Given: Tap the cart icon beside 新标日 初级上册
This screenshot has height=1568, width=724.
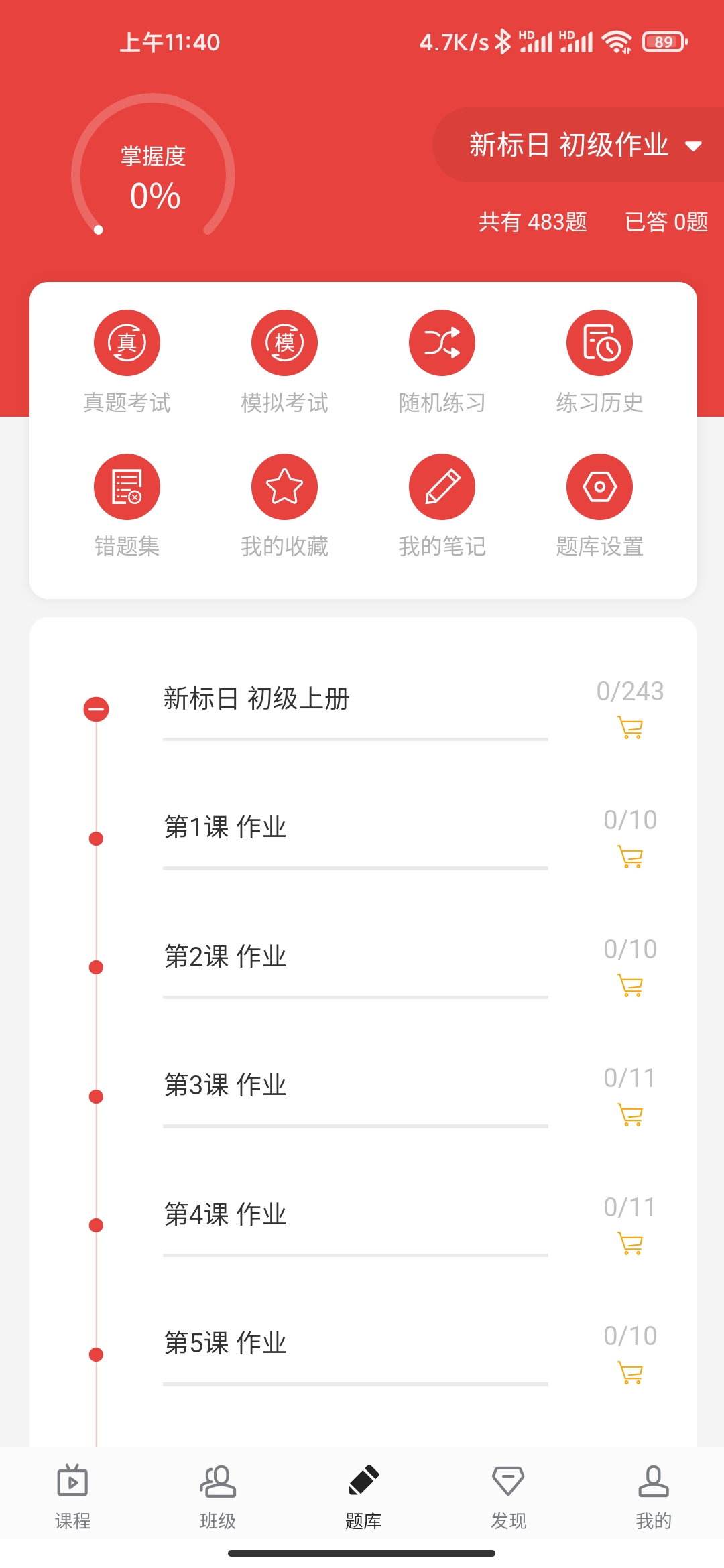Looking at the screenshot, I should click(629, 730).
